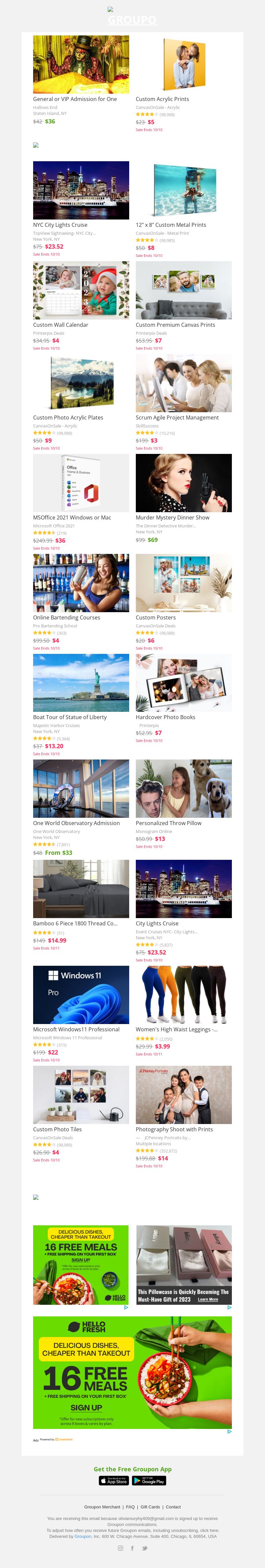Select the Online Bartending Courses deal
The width and height of the screenshot is (265, 1568).
point(66,617)
